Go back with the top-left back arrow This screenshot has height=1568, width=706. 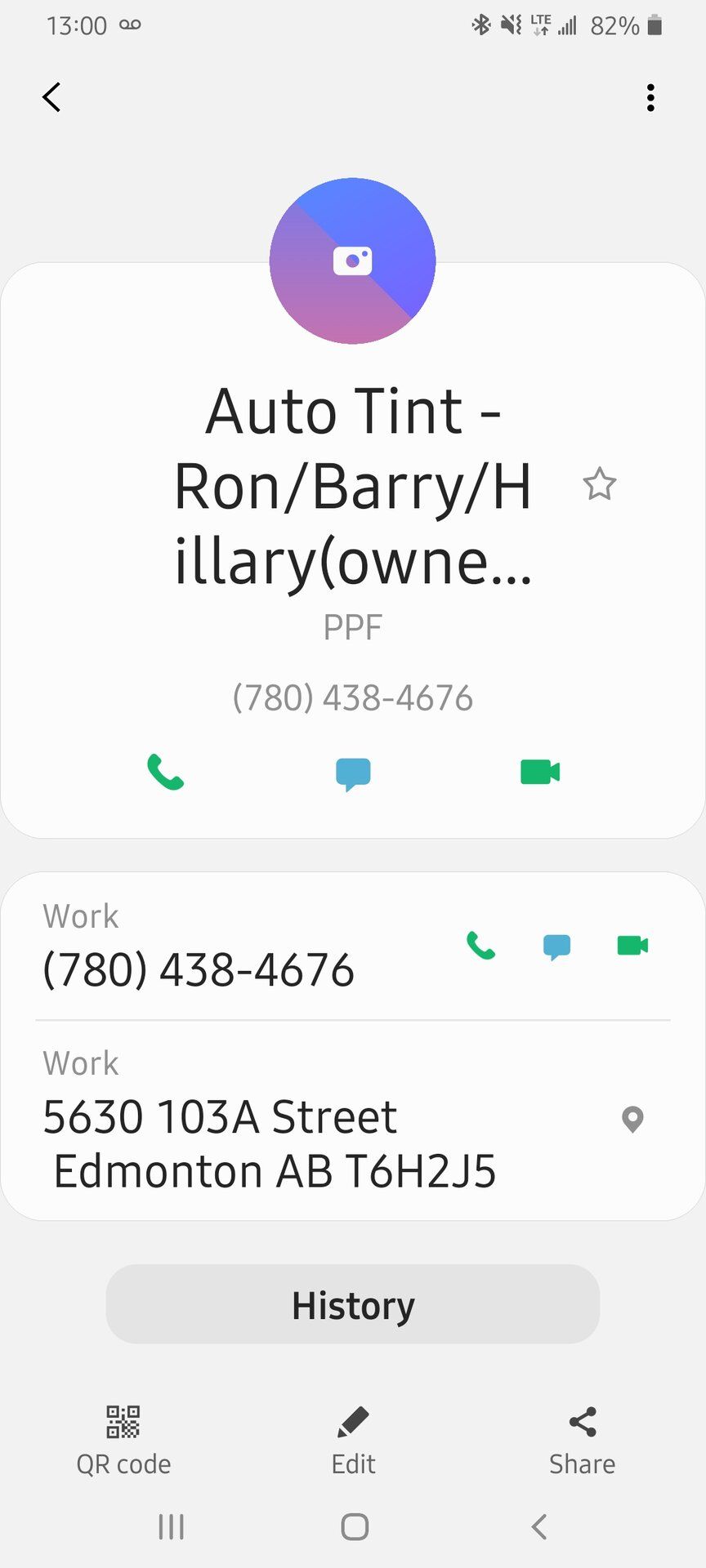coord(51,97)
